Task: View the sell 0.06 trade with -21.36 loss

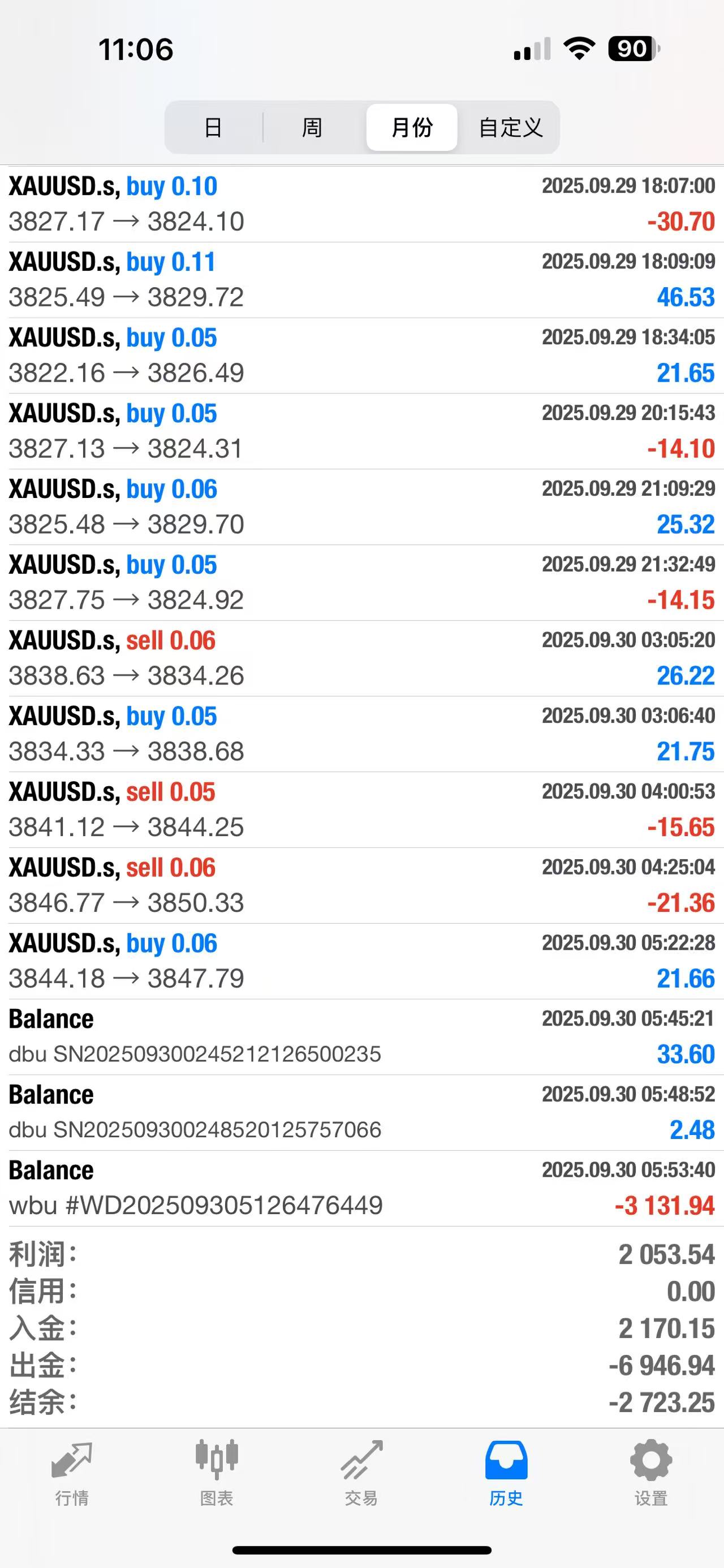Action: (x=361, y=885)
